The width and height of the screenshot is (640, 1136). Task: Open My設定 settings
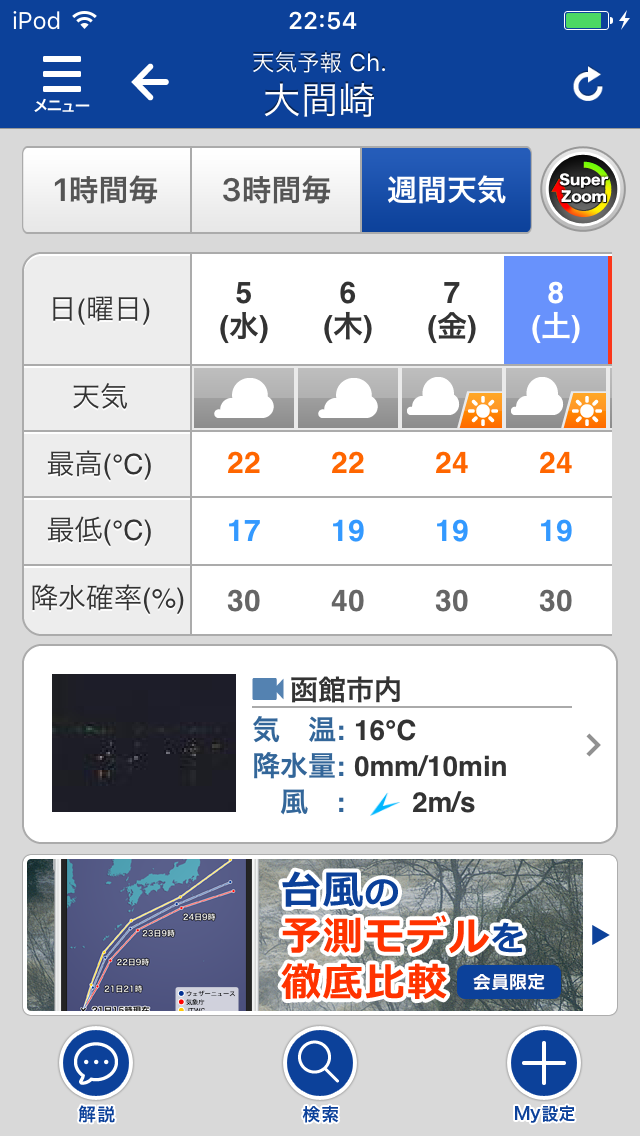pos(544,1070)
